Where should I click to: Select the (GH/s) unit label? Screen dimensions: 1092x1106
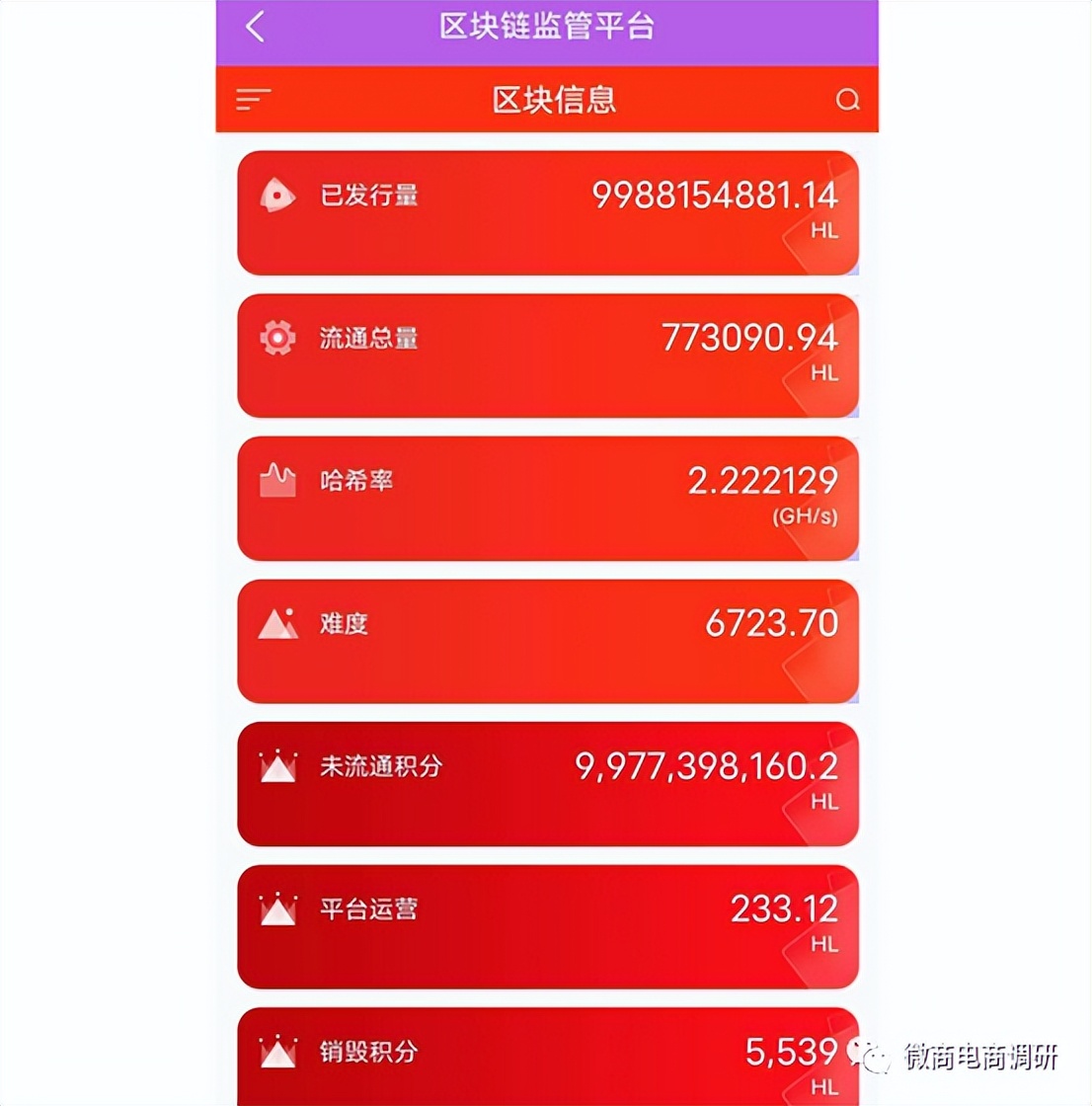pos(804,514)
